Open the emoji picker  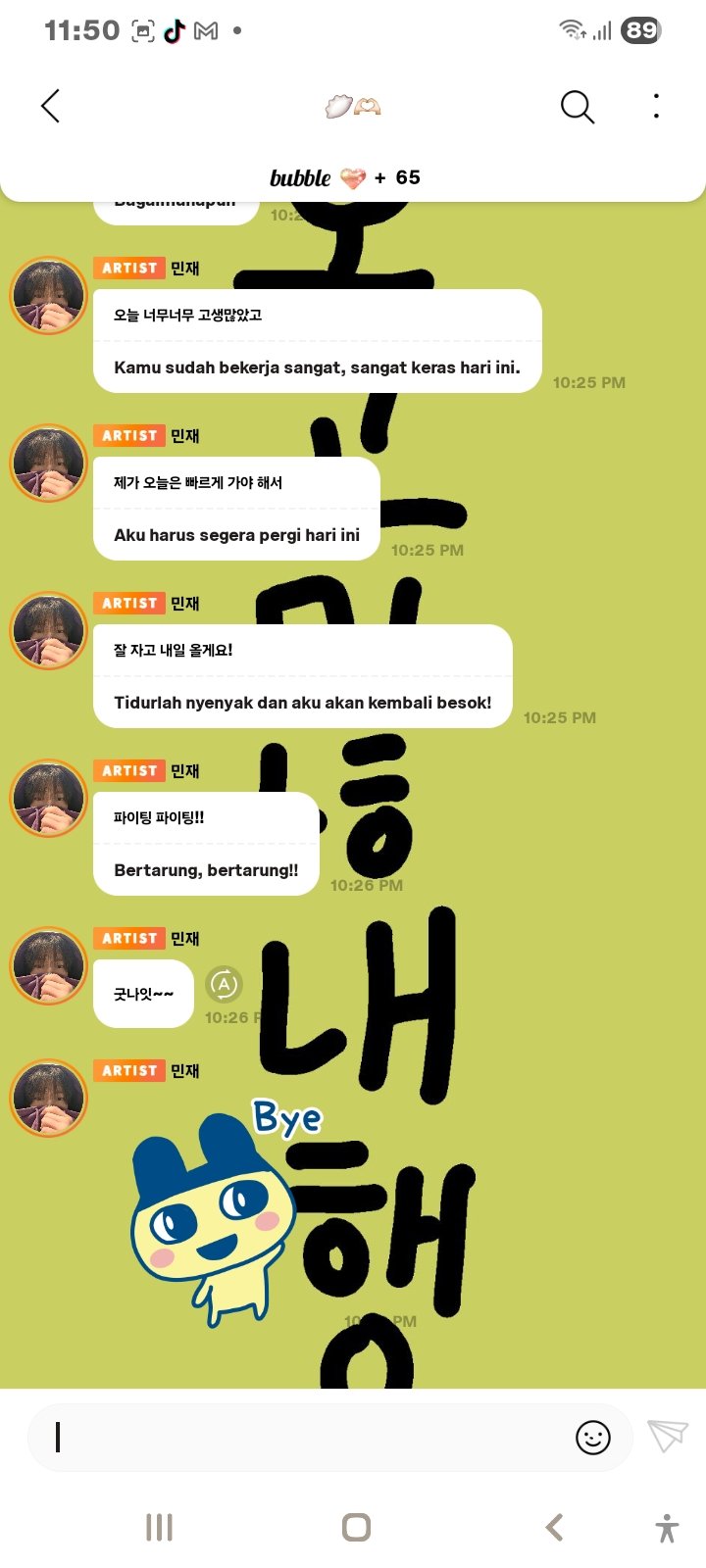[x=592, y=1437]
